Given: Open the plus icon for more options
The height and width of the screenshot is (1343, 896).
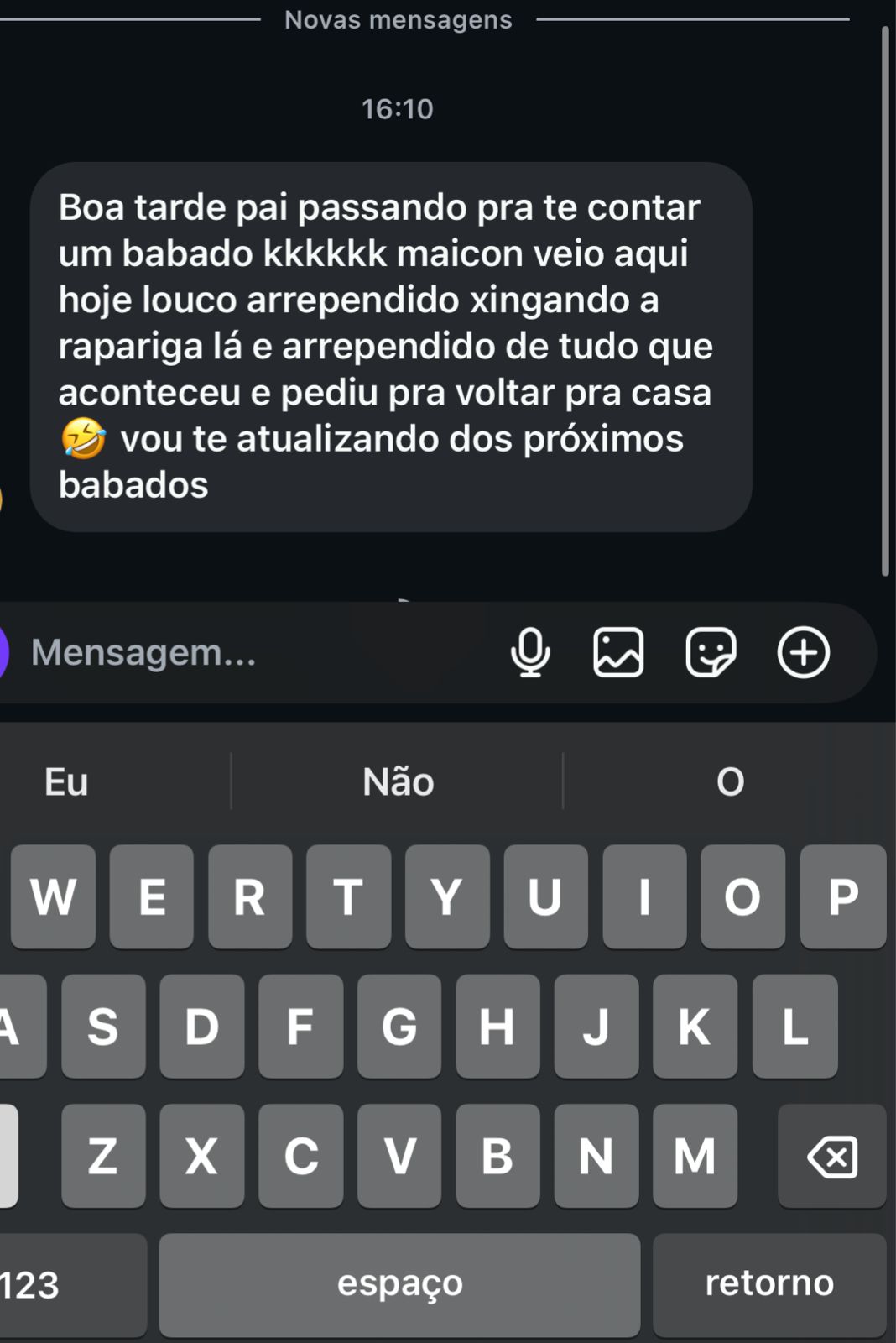Looking at the screenshot, I should coord(803,652).
